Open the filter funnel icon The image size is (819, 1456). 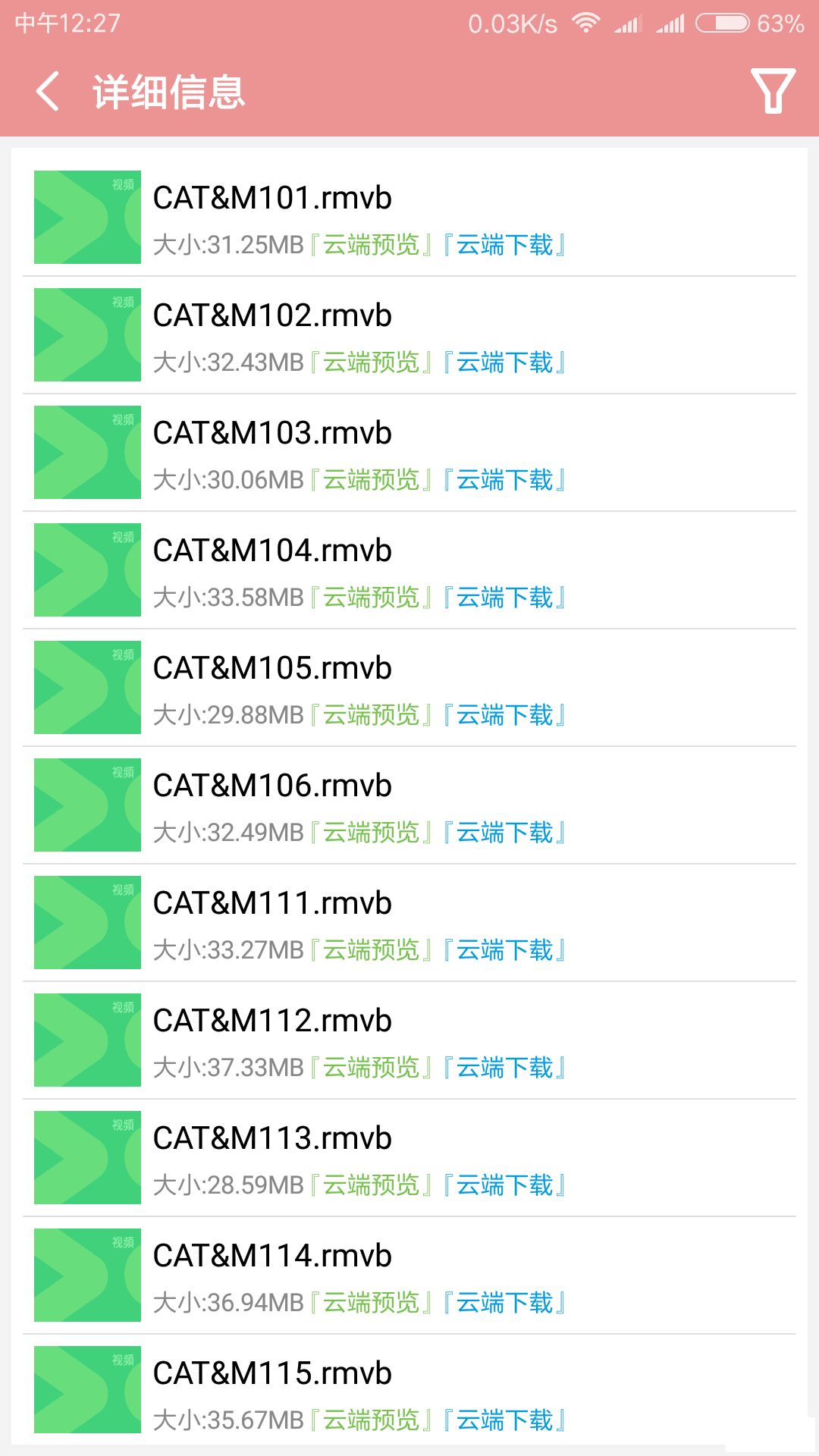pyautogui.click(x=773, y=91)
